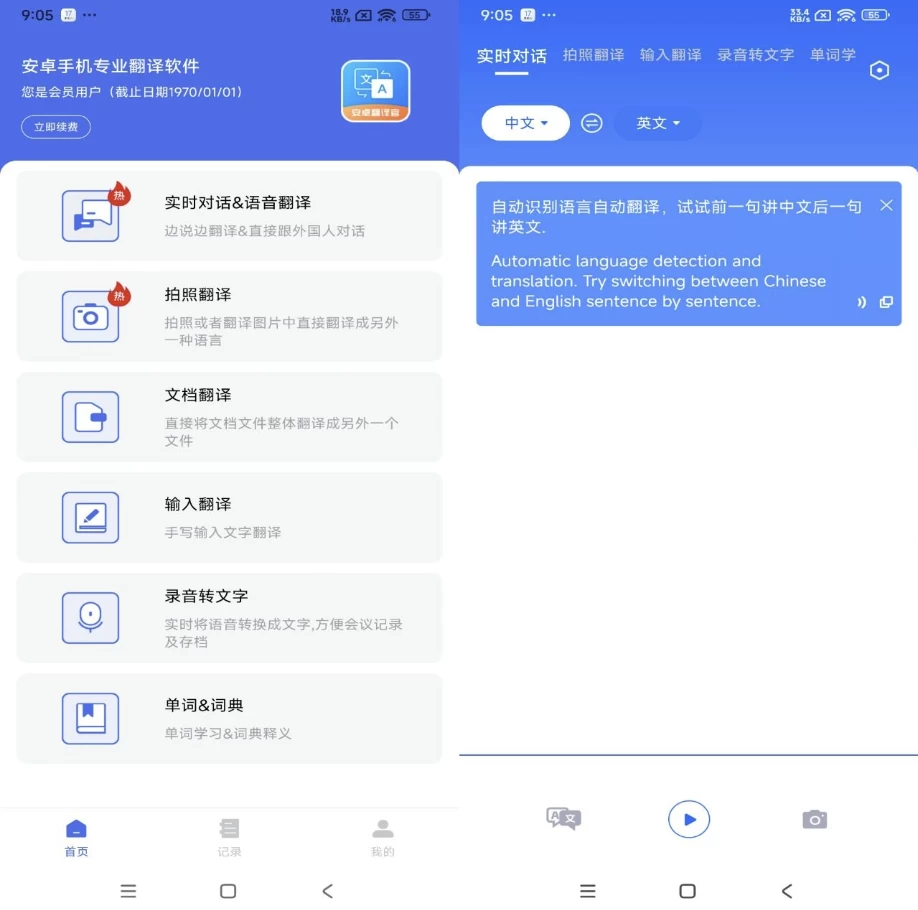The height and width of the screenshot is (910, 918).
Task: Tap the camera icon in bottom bar
Action: pyautogui.click(x=815, y=819)
